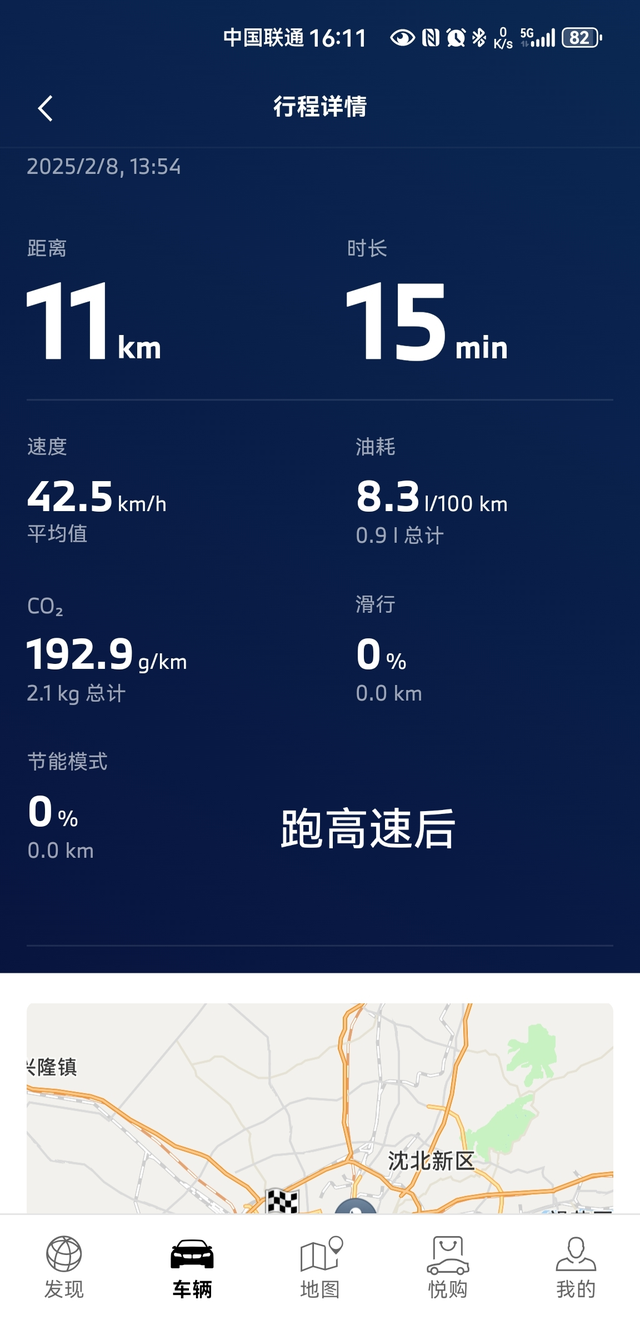
Task: Switch to the 悦购 shopping tab
Action: point(448,1267)
